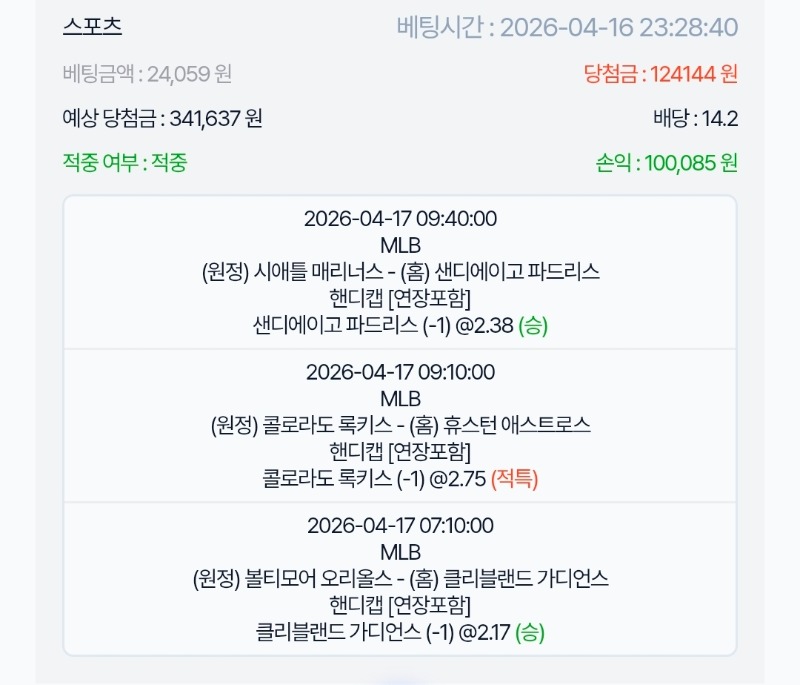Viewport: 800px width, 685px height.
Task: Open the underlined 스포츠 link
Action: 92,27
